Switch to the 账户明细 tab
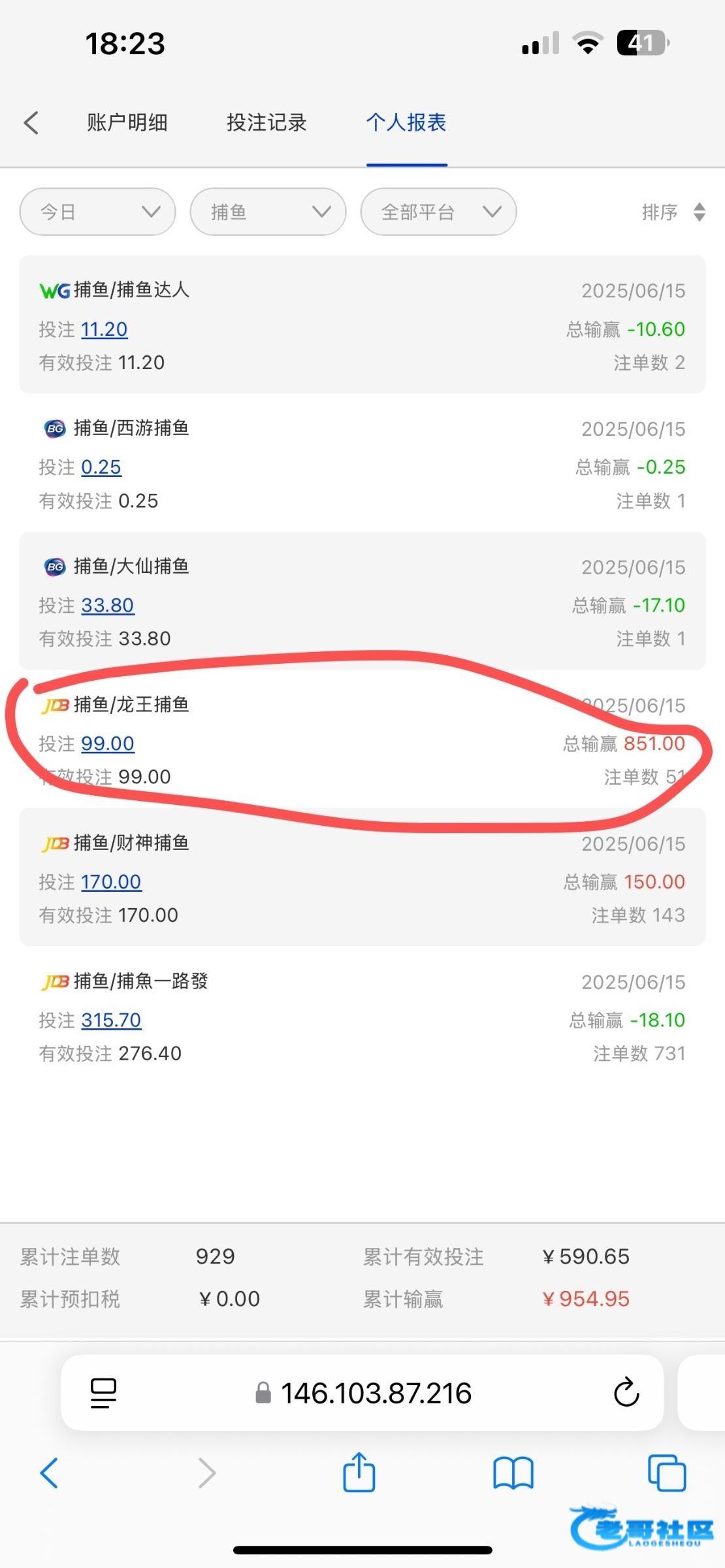This screenshot has height=1568, width=725. pyautogui.click(x=127, y=122)
